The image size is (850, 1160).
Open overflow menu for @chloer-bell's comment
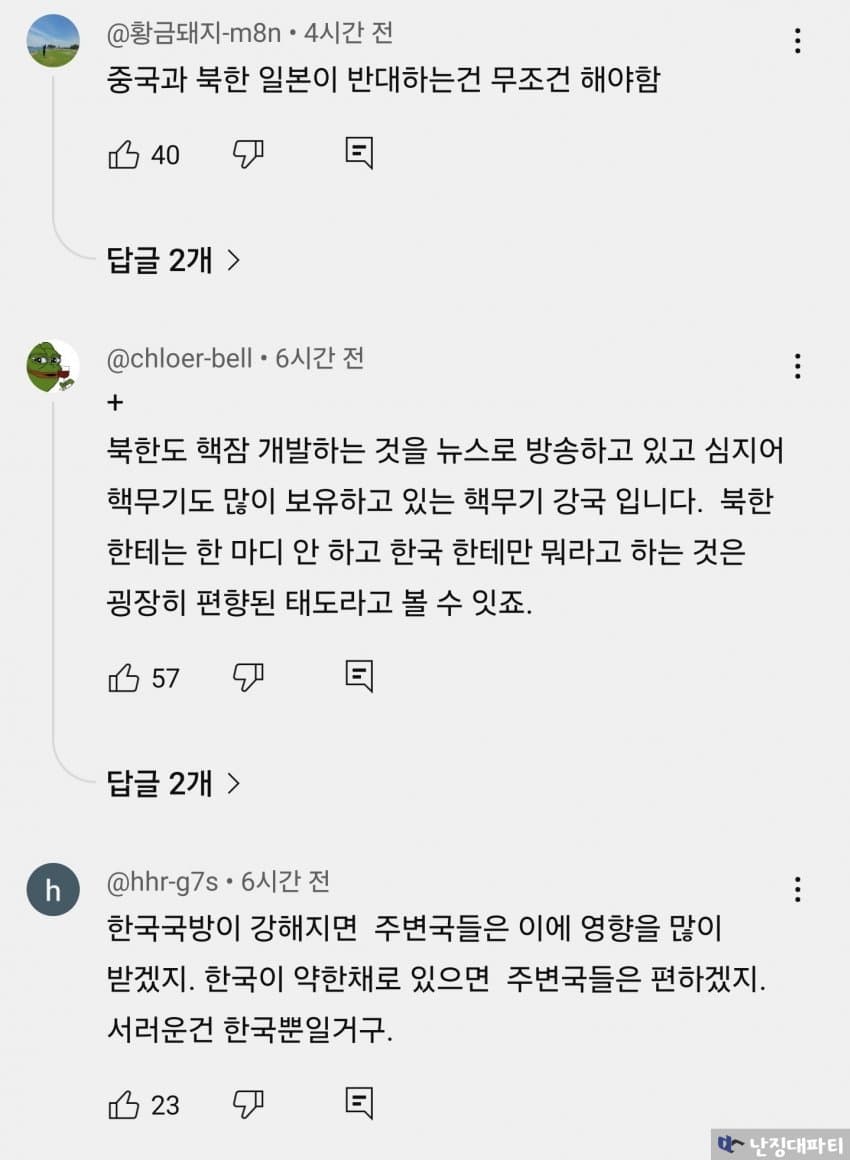click(797, 366)
